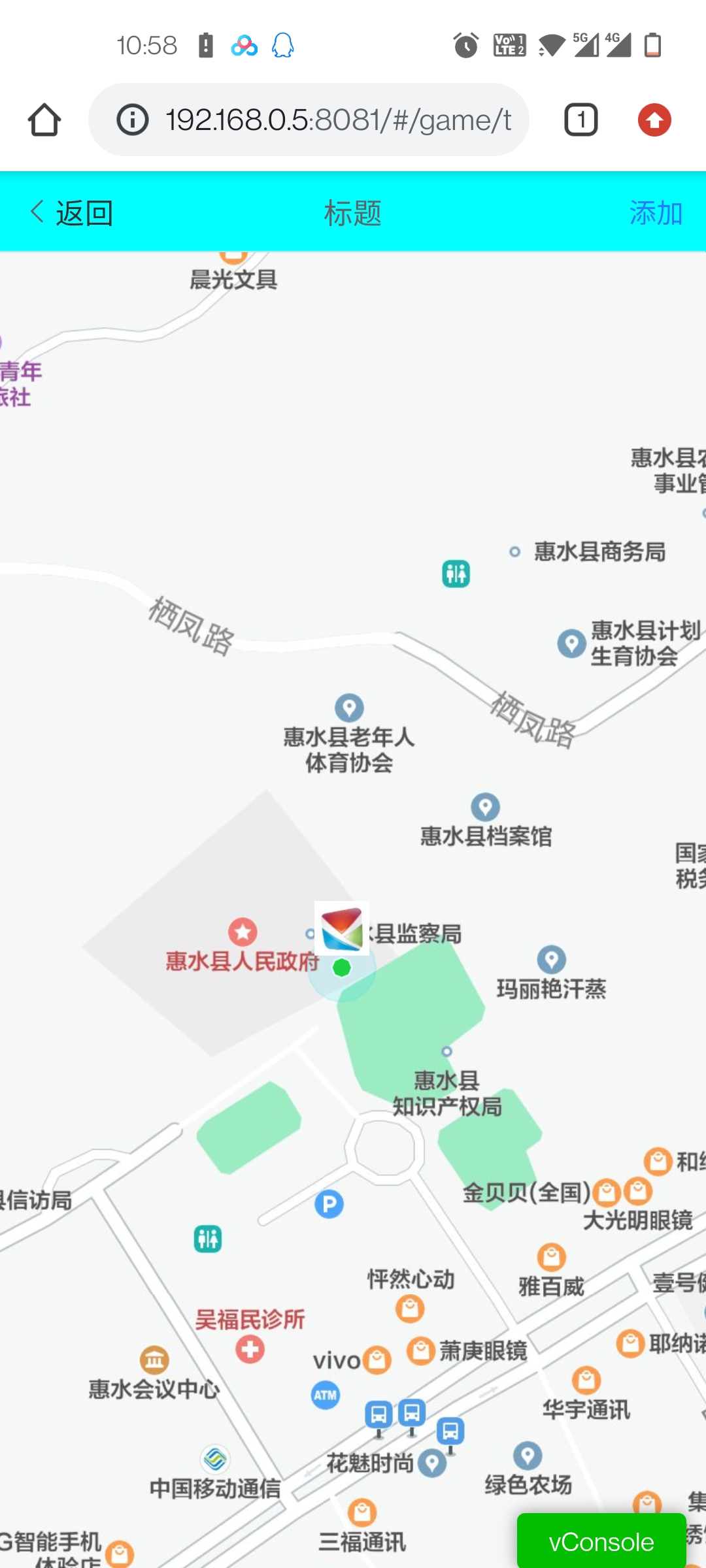Select the 绿色农场 map pin
The image size is (706, 1568).
click(528, 1456)
